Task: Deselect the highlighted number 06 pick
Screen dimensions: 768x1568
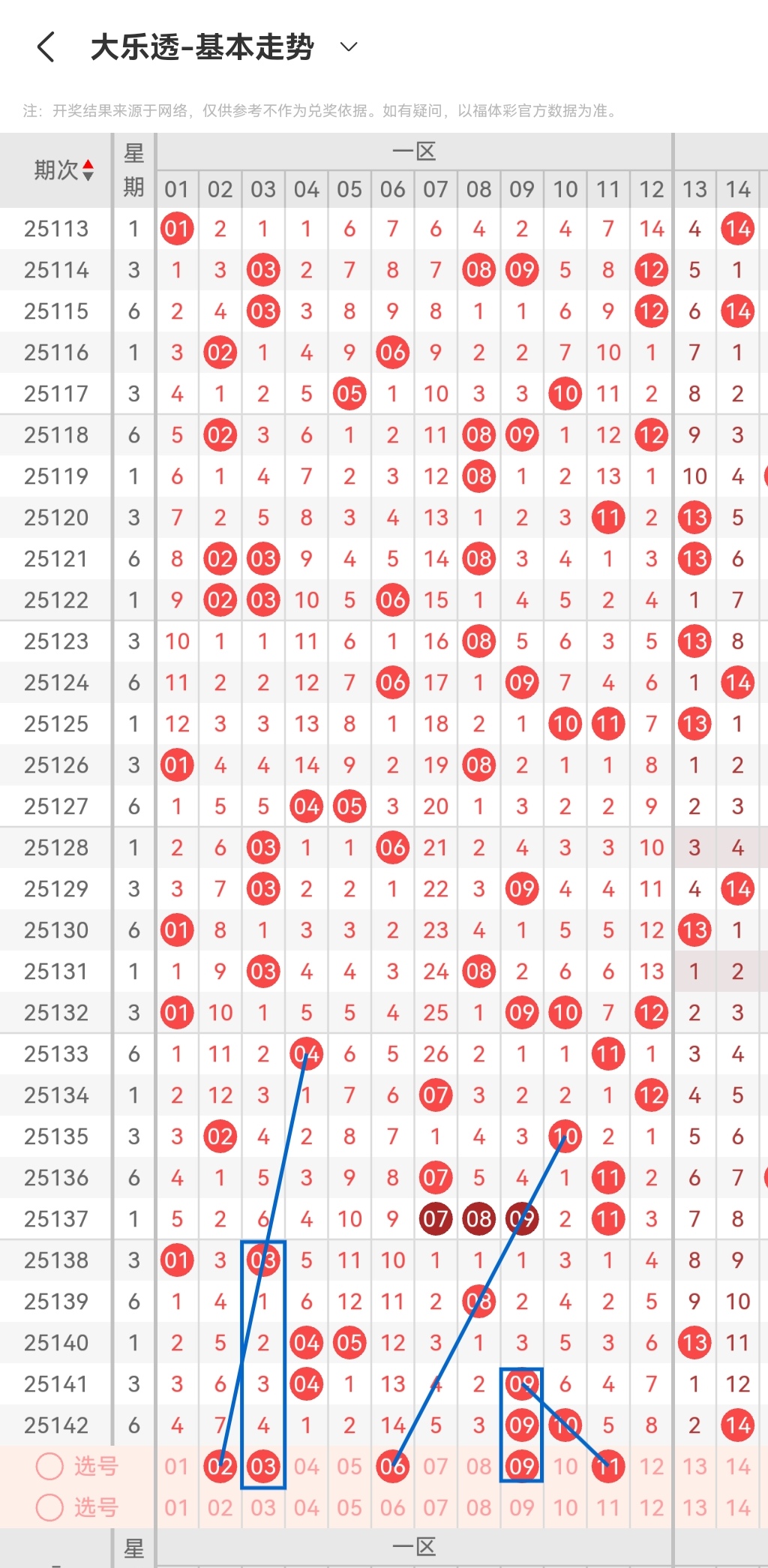Action: (x=393, y=1466)
